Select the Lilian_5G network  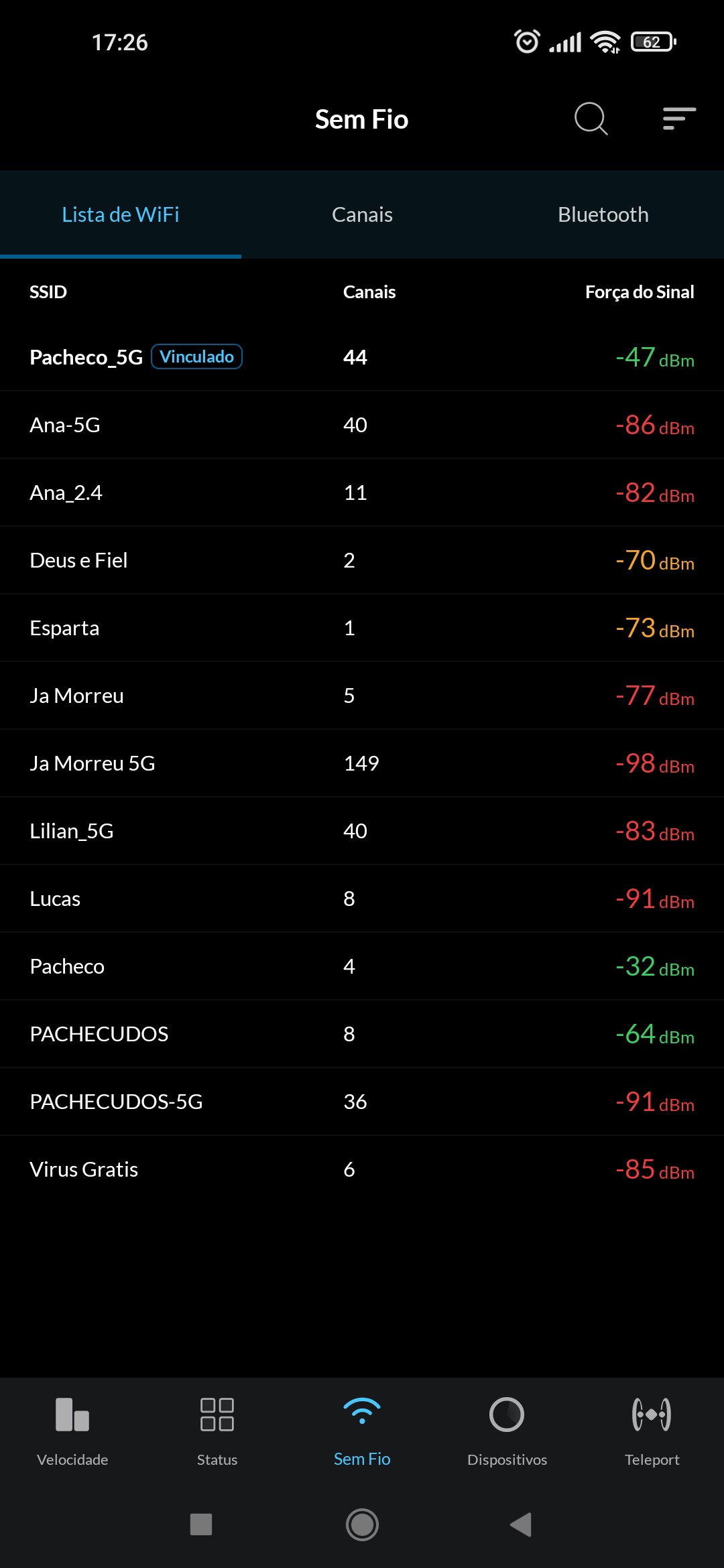point(362,831)
